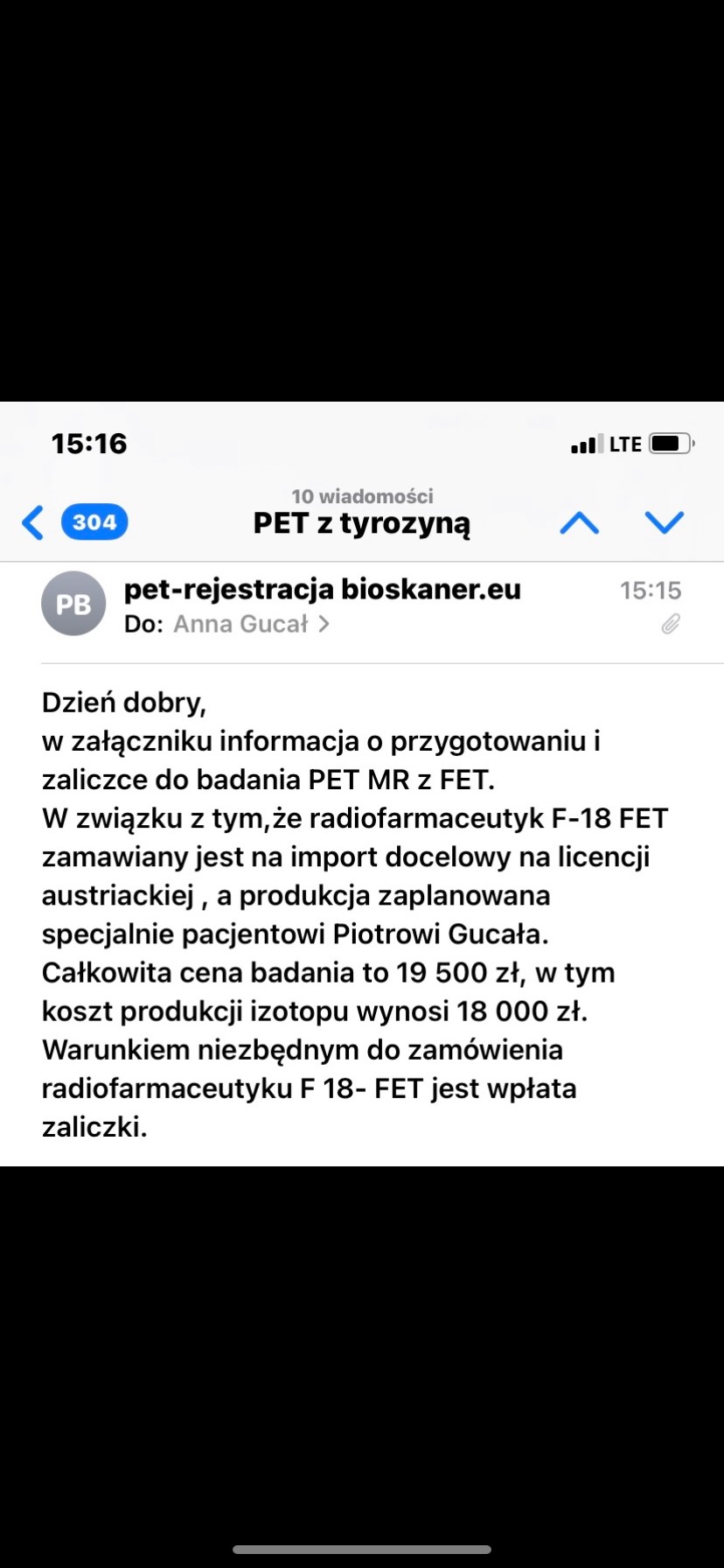724x1568 pixels.
Task: Jump to the attachment via paperclip icon
Action: tap(670, 624)
